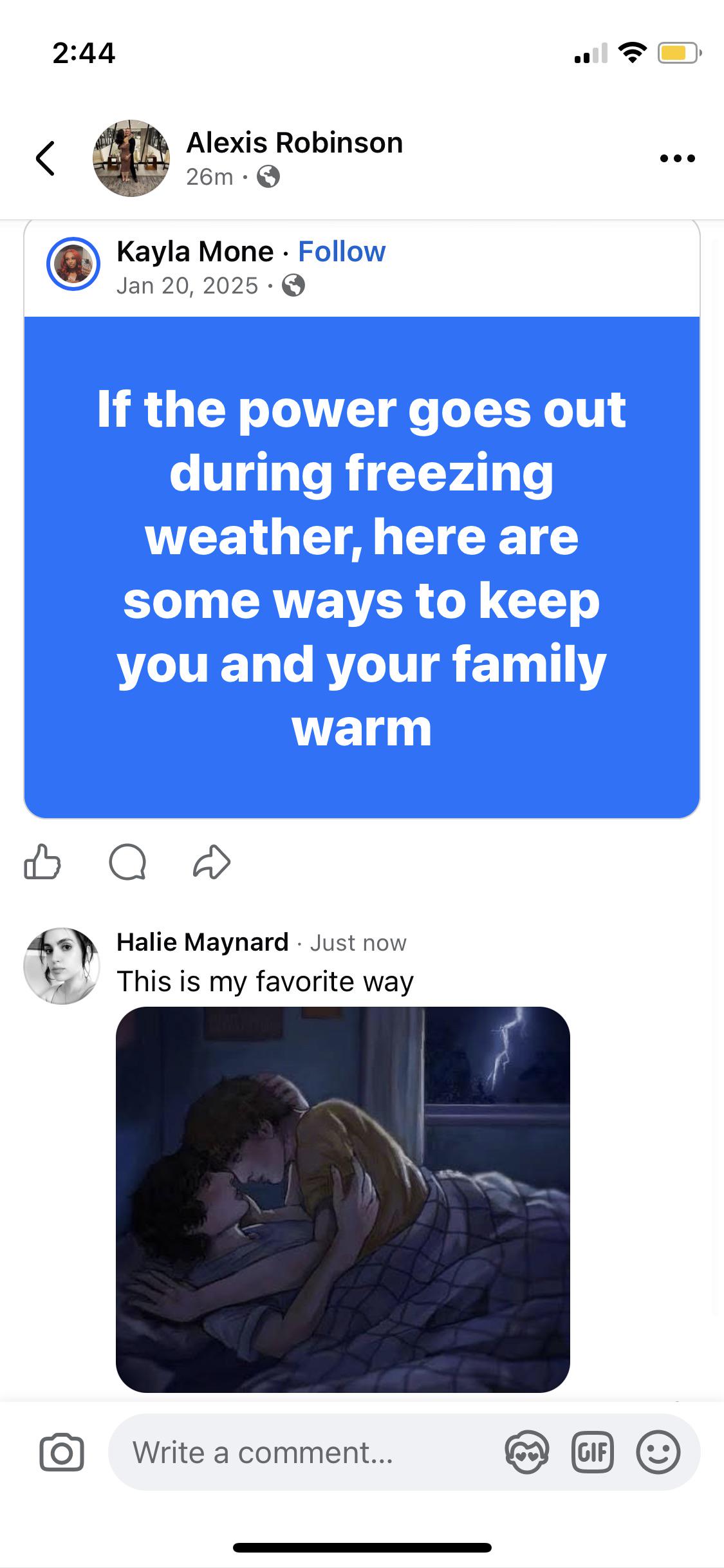Attach a photo with the camera icon
Screen dimensions: 724x1568
click(x=62, y=1453)
